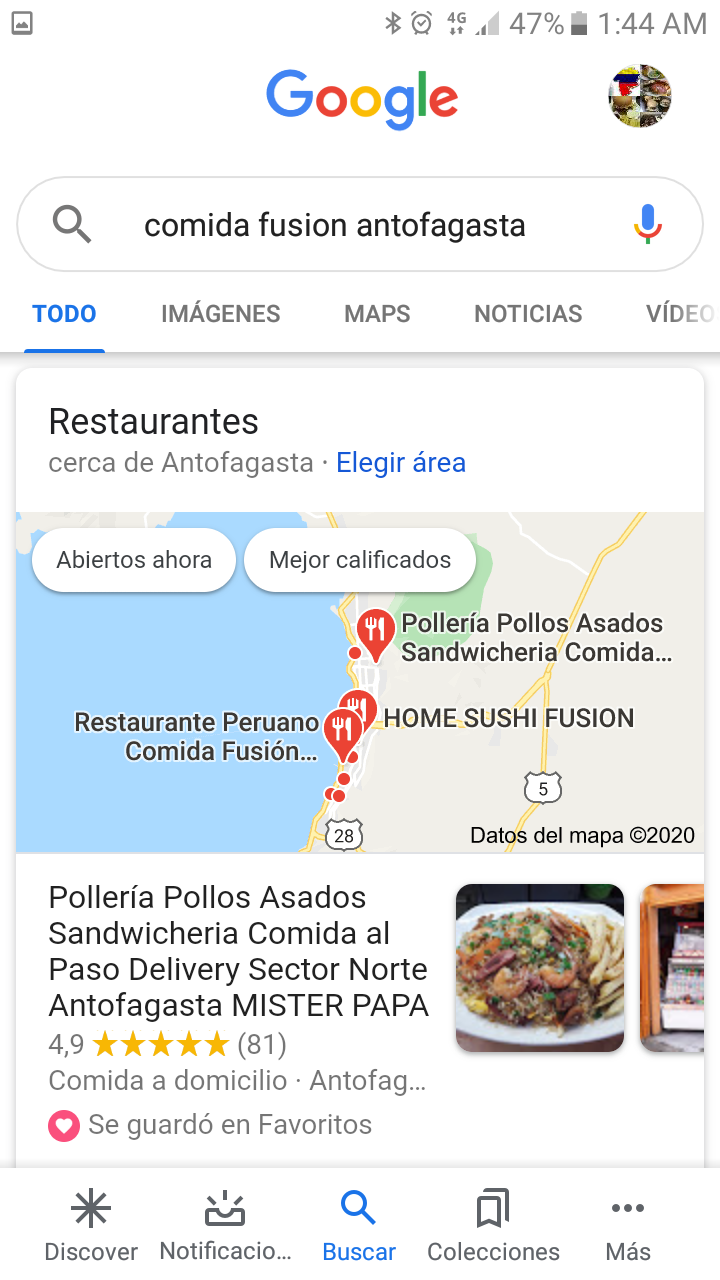Open the Pollería Pollos Asados restaurant listing

(238, 951)
